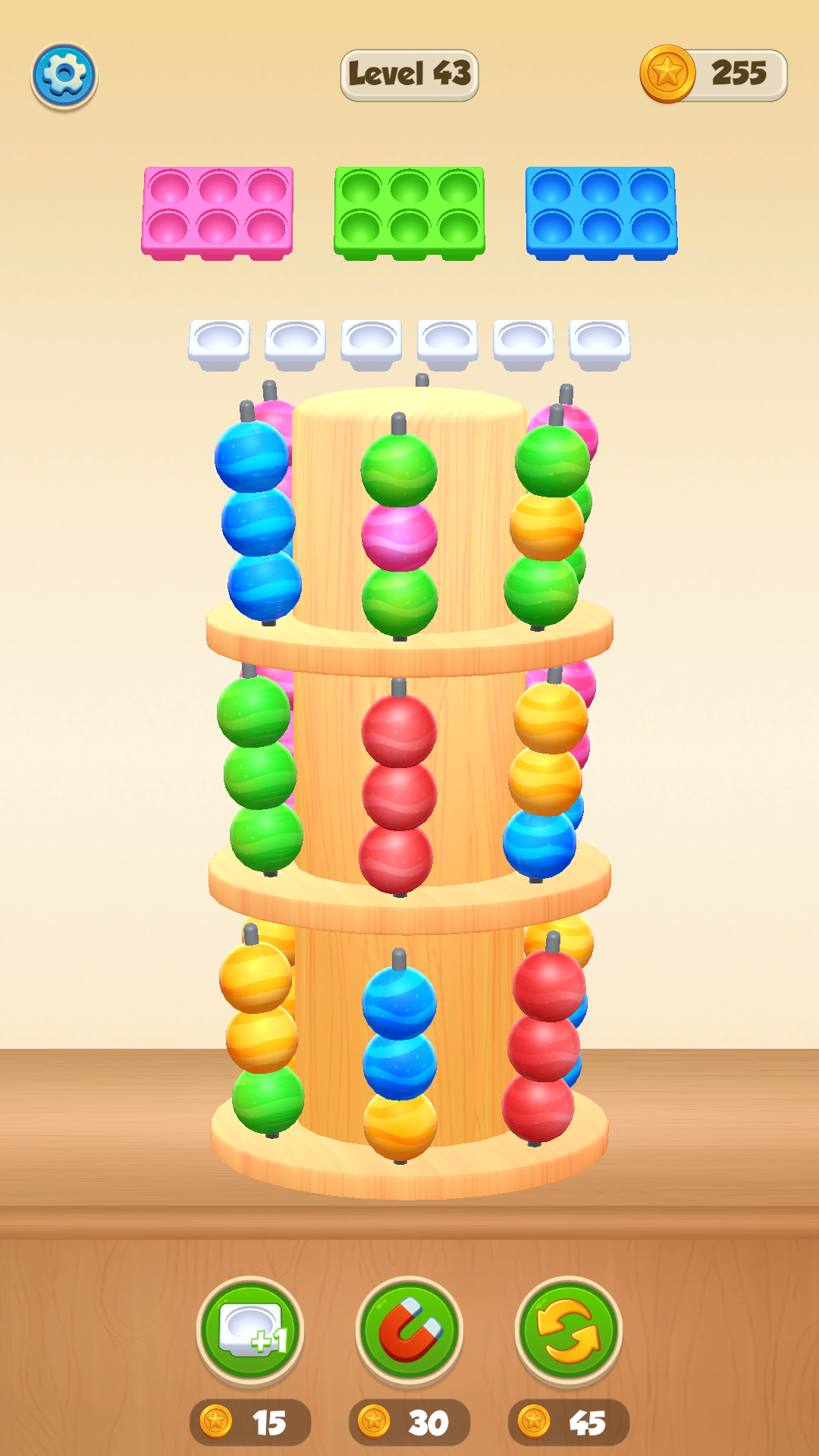This screenshot has width=819, height=1456.
Task: Choose the blue ball beneath two yellow balls
Action: click(x=539, y=843)
